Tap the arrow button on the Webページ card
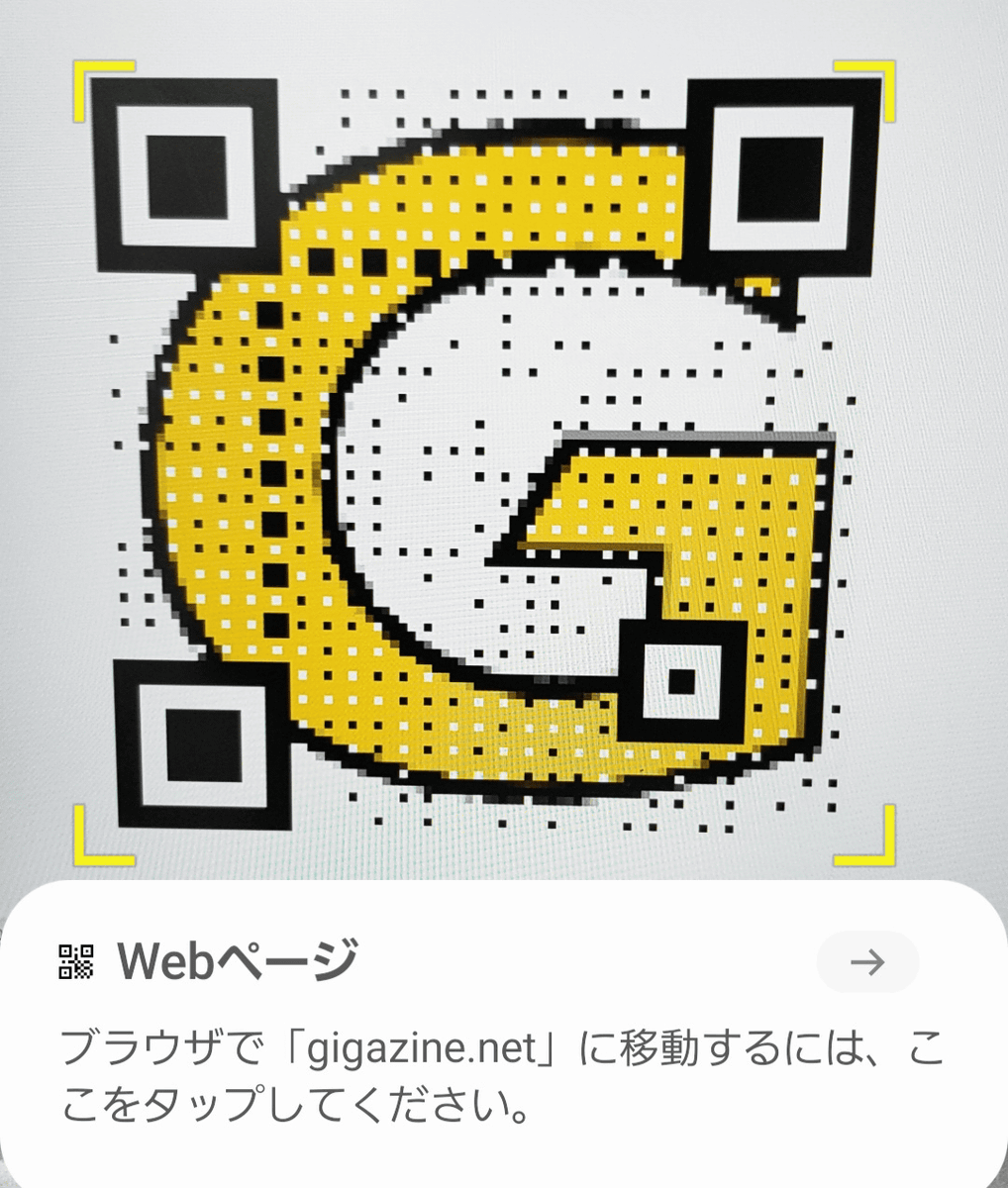 [x=867, y=962]
